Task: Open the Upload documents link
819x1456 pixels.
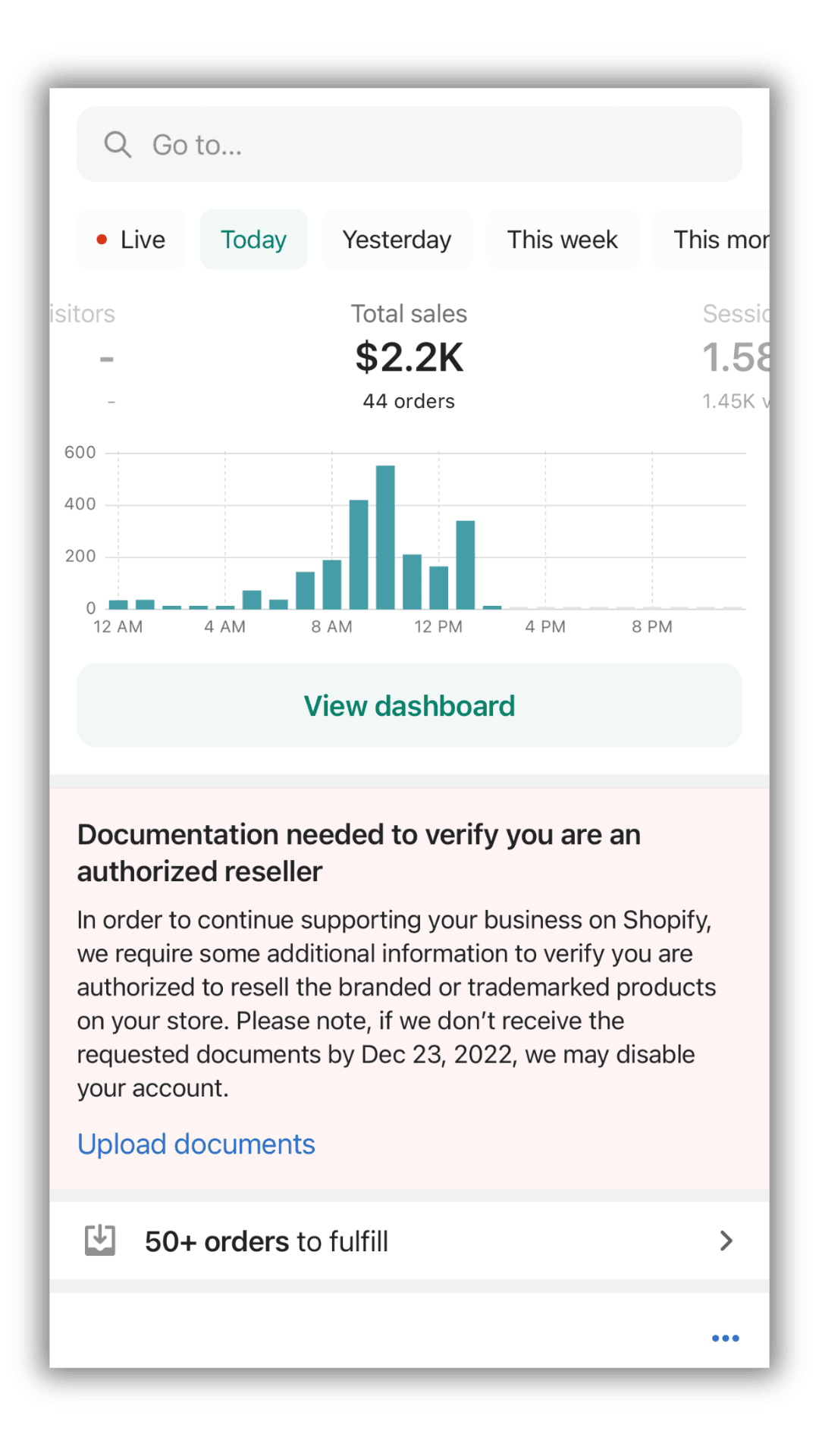Action: [196, 1144]
